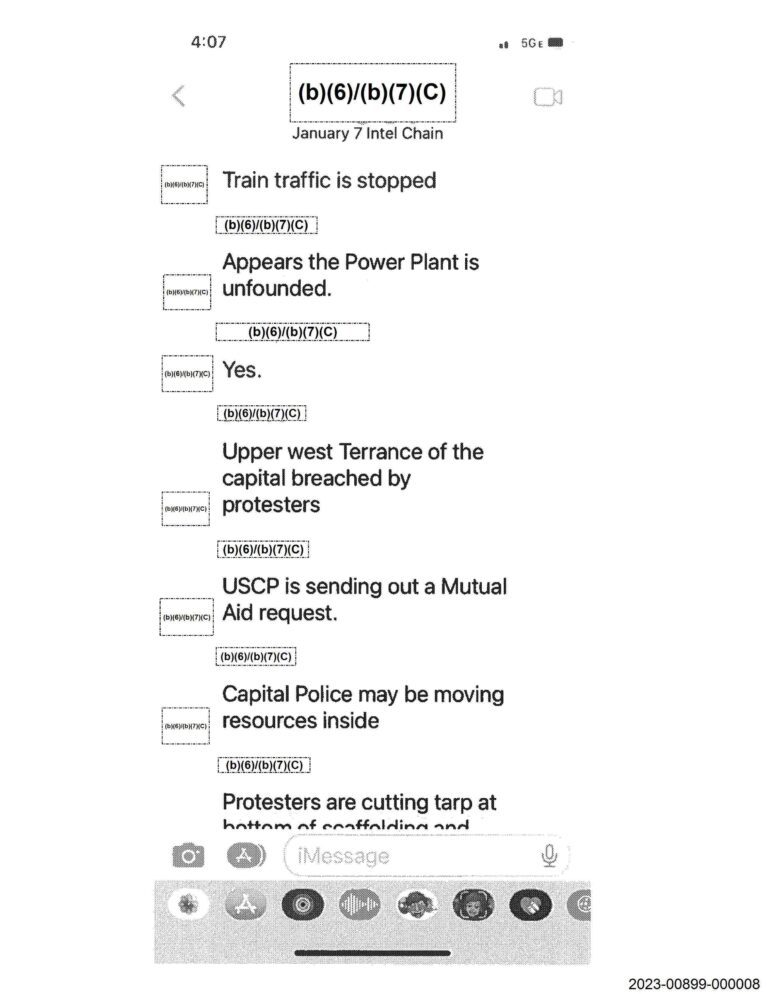Start a FaceTime video call
The width and height of the screenshot is (768, 994).
click(547, 97)
